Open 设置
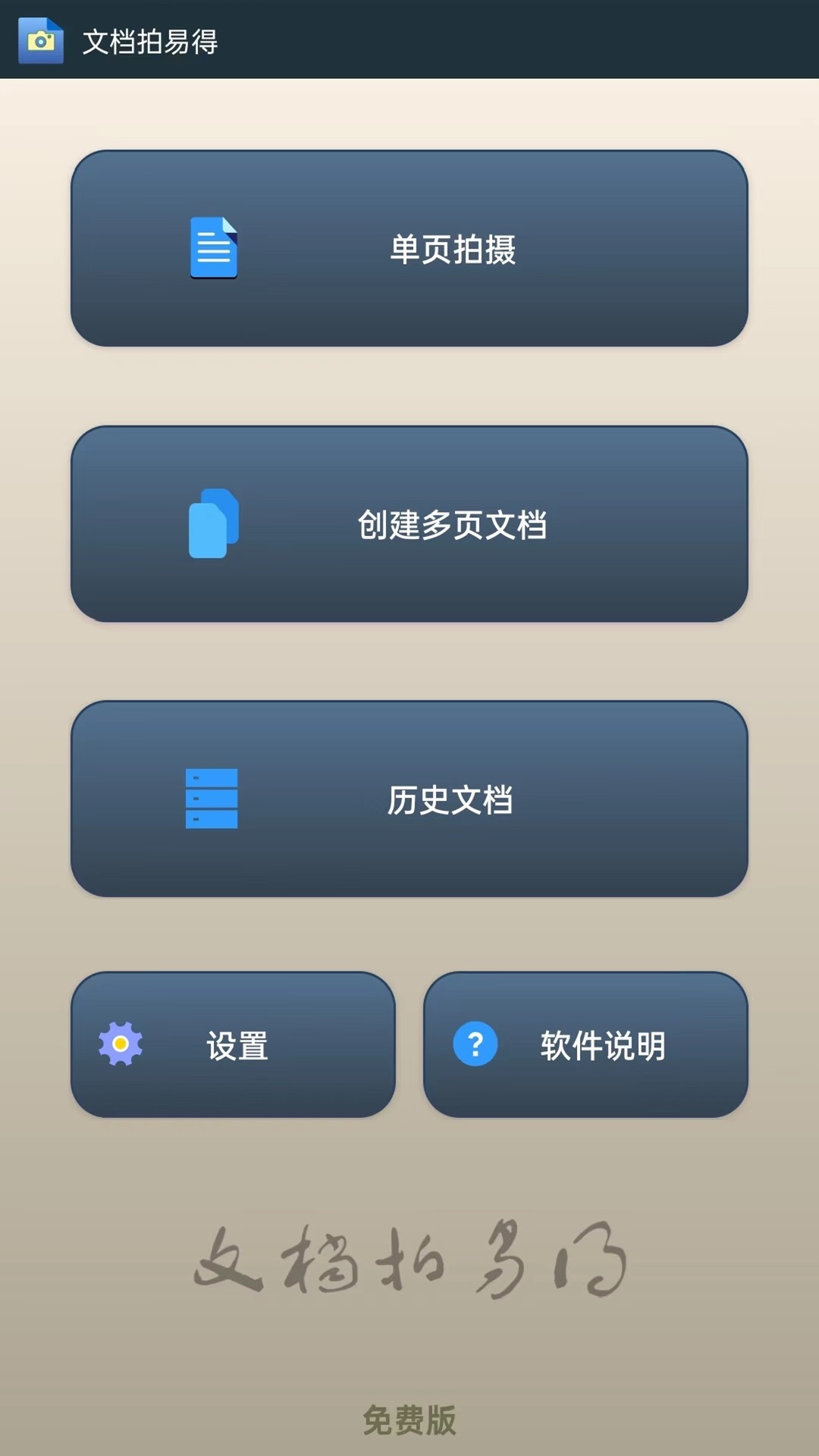The height and width of the screenshot is (1456, 819). click(233, 1045)
